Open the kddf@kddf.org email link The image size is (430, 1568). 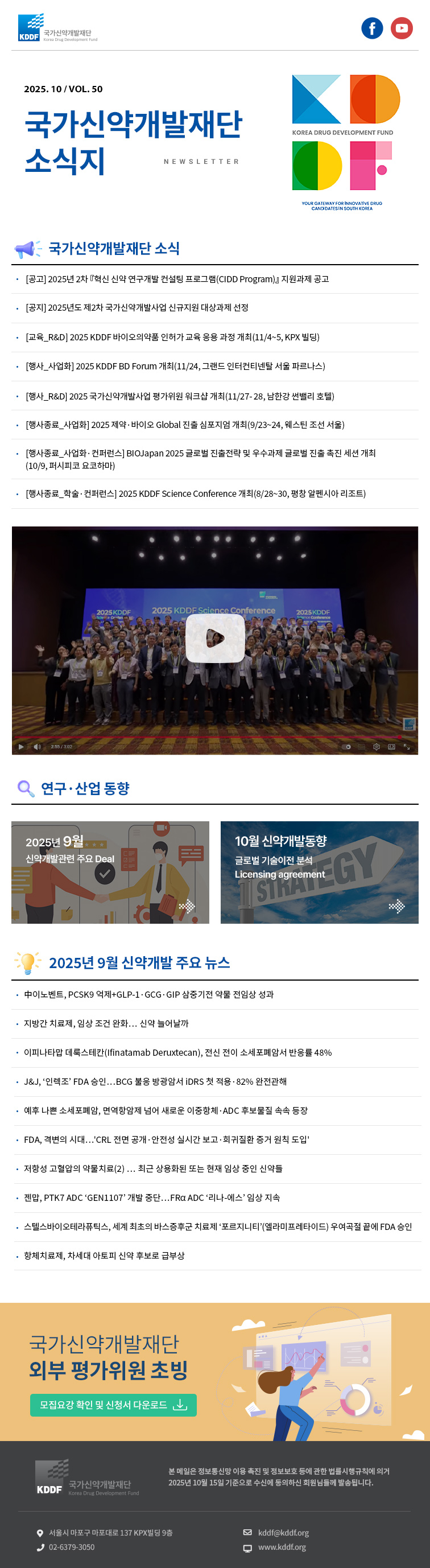(x=283, y=1533)
